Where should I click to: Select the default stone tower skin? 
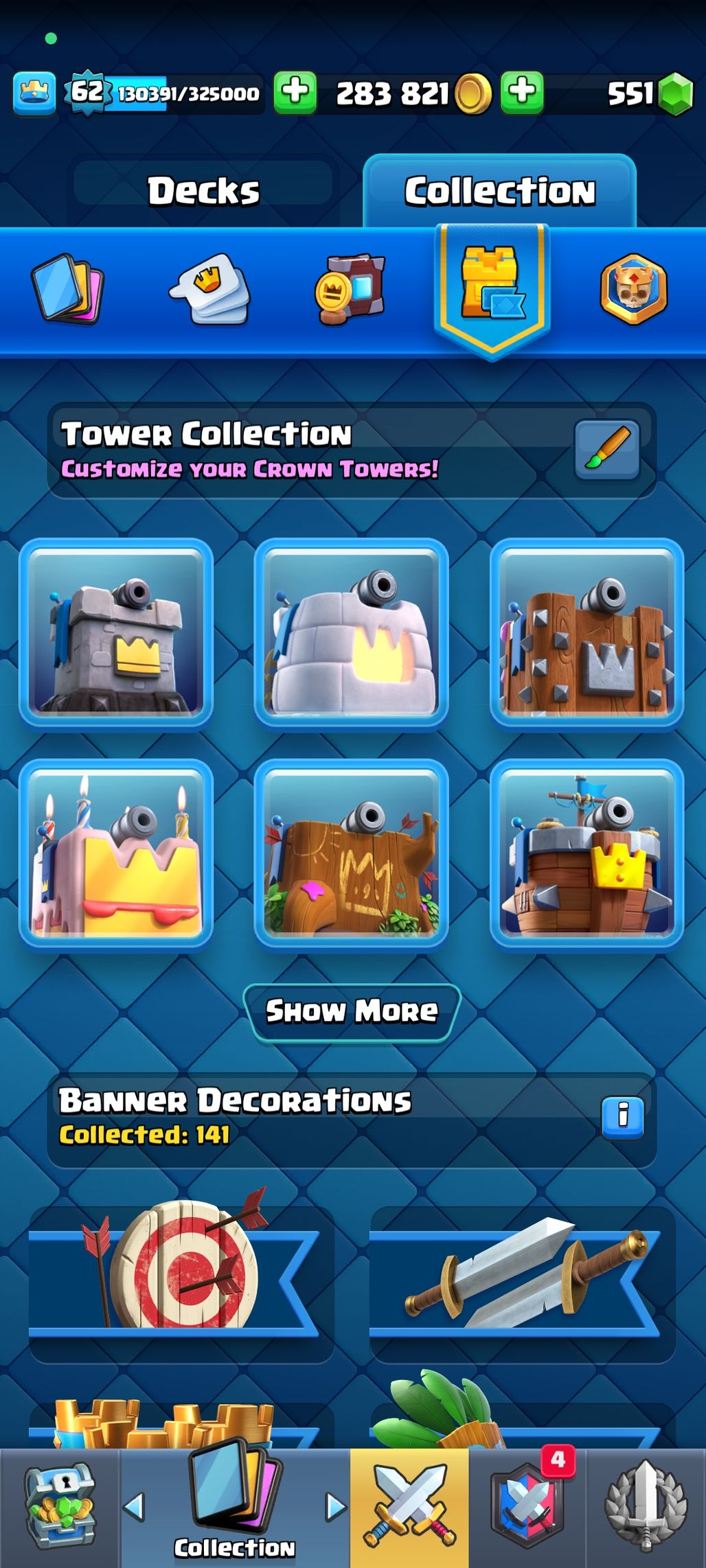(x=116, y=632)
